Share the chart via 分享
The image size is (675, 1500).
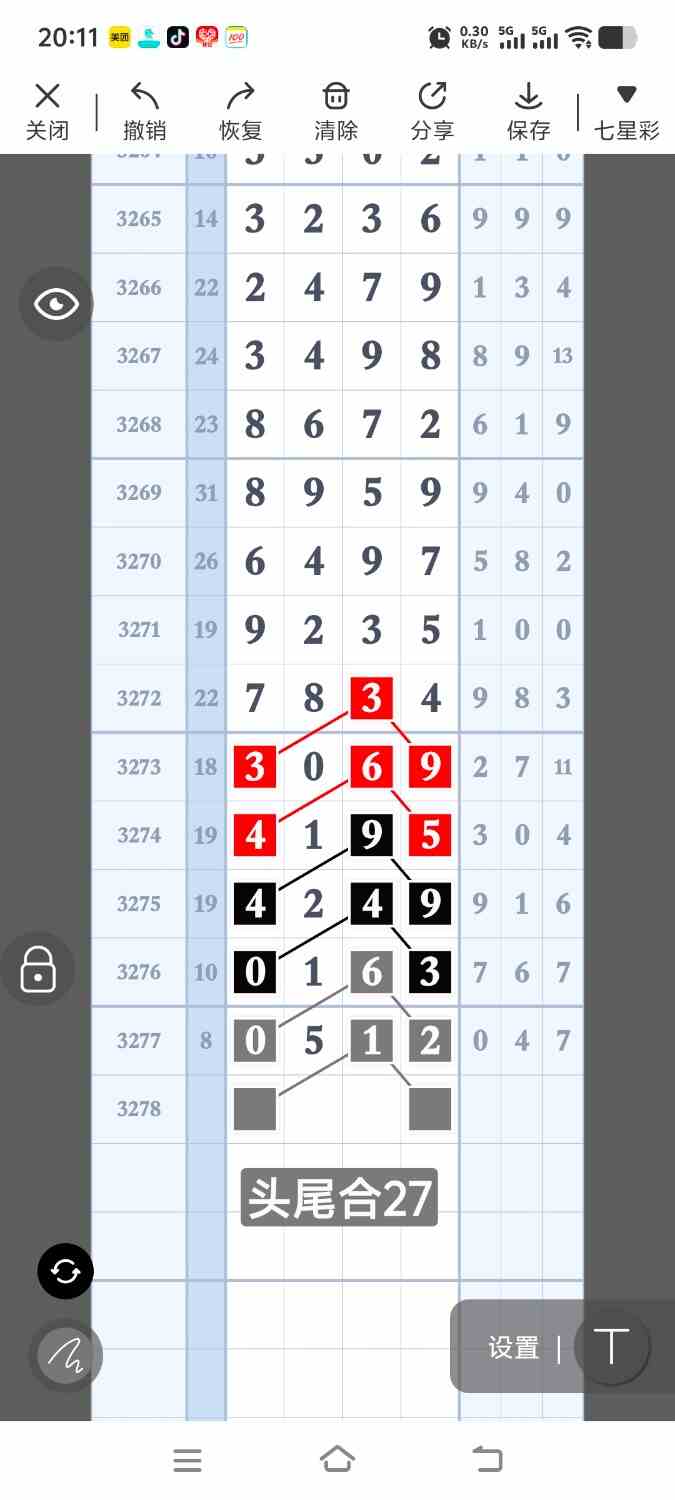[x=432, y=112]
